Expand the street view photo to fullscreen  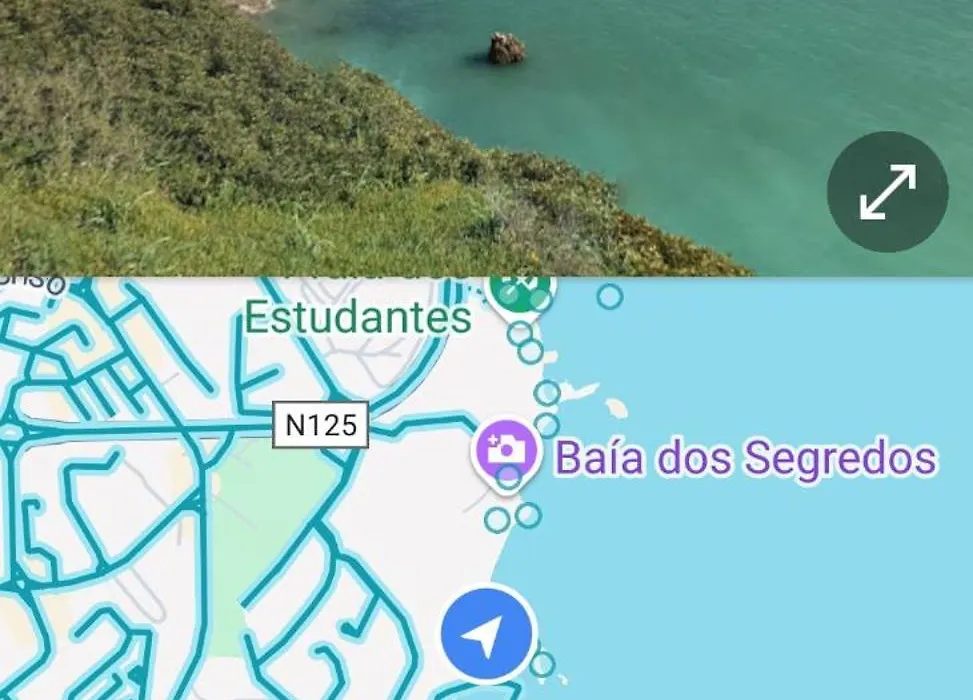point(887,191)
